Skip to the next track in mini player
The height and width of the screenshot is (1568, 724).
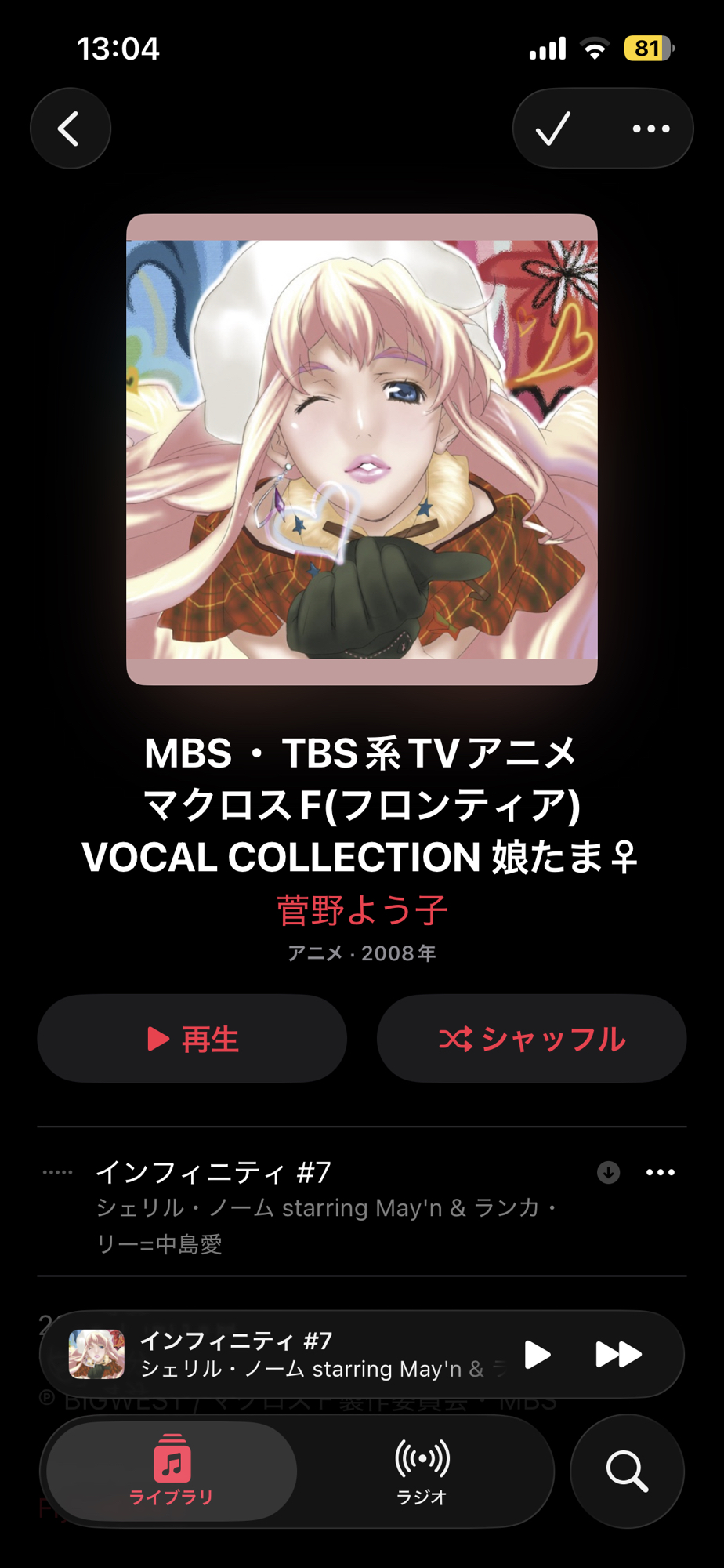pos(618,1354)
